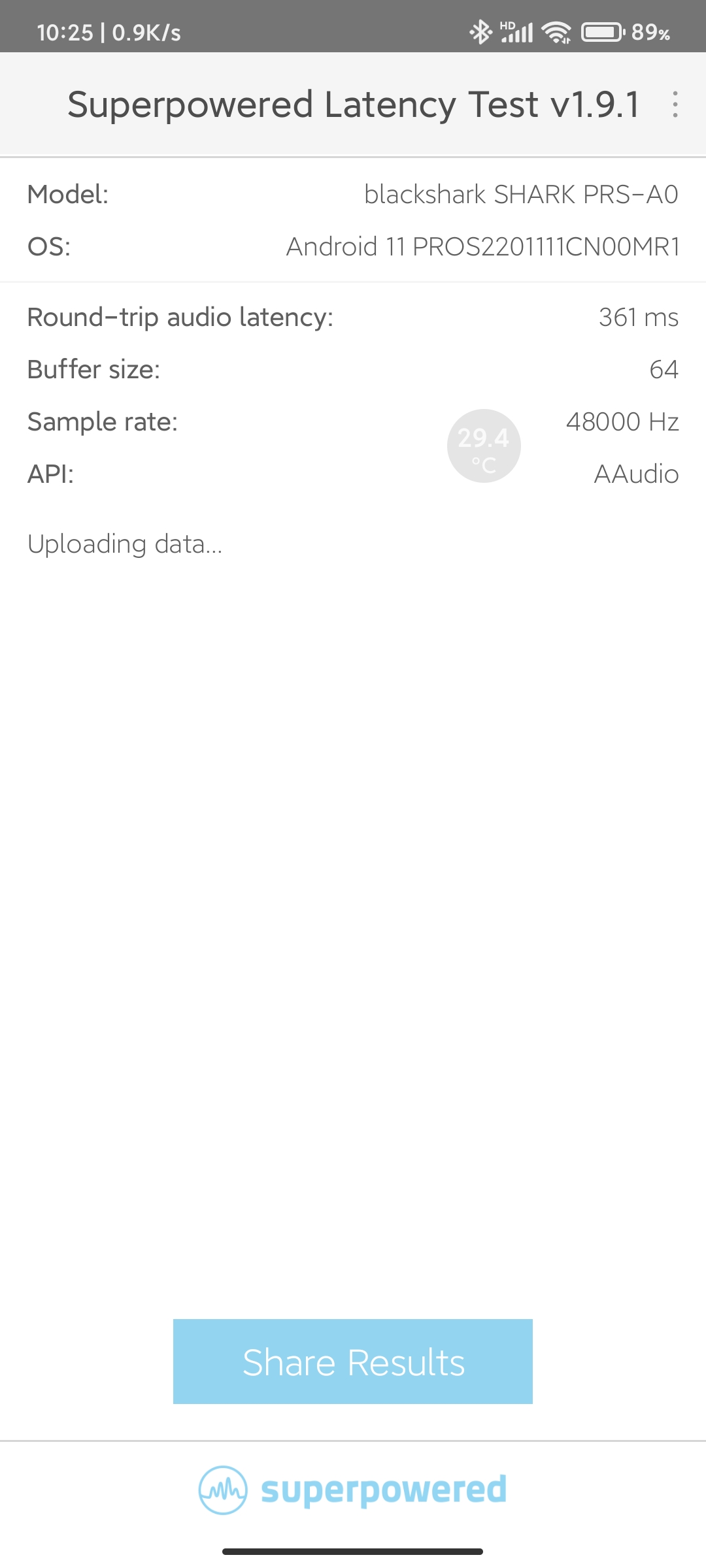Open the superpowered link at the bottom
This screenshot has width=706, height=1568.
[353, 1490]
